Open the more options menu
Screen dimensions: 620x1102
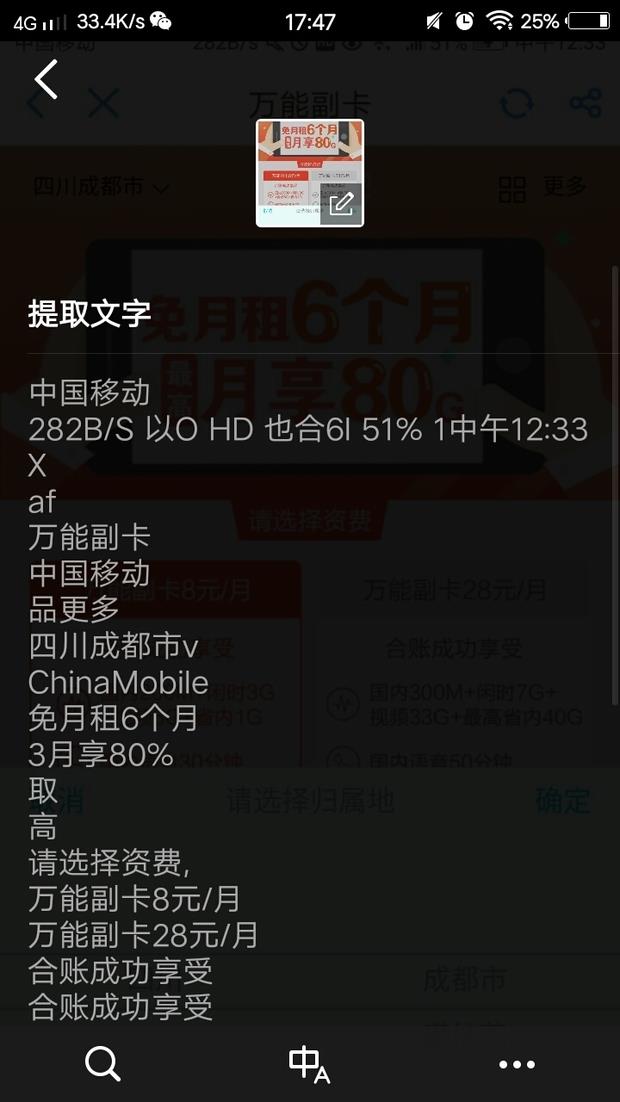pyautogui.click(x=516, y=1064)
